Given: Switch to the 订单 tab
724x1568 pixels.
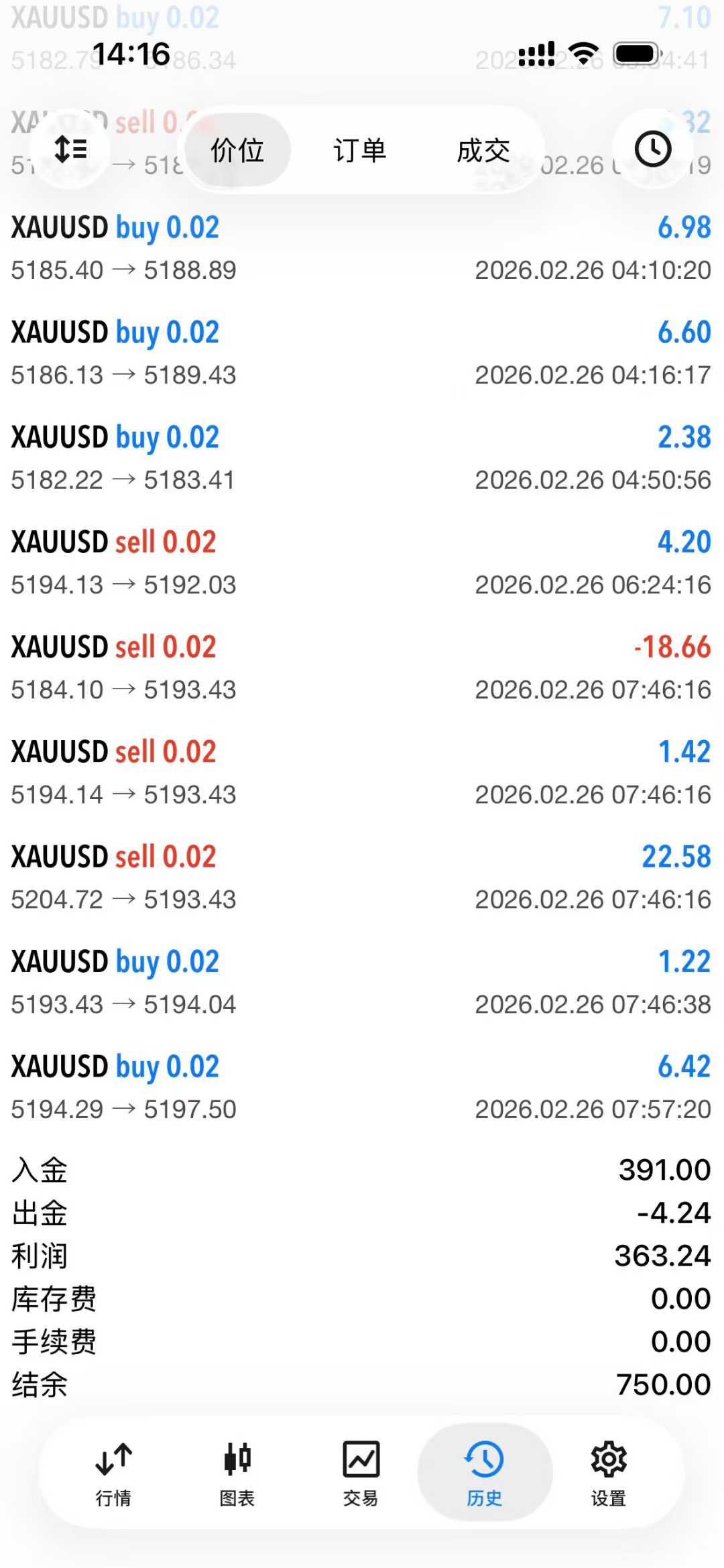Looking at the screenshot, I should tap(360, 150).
